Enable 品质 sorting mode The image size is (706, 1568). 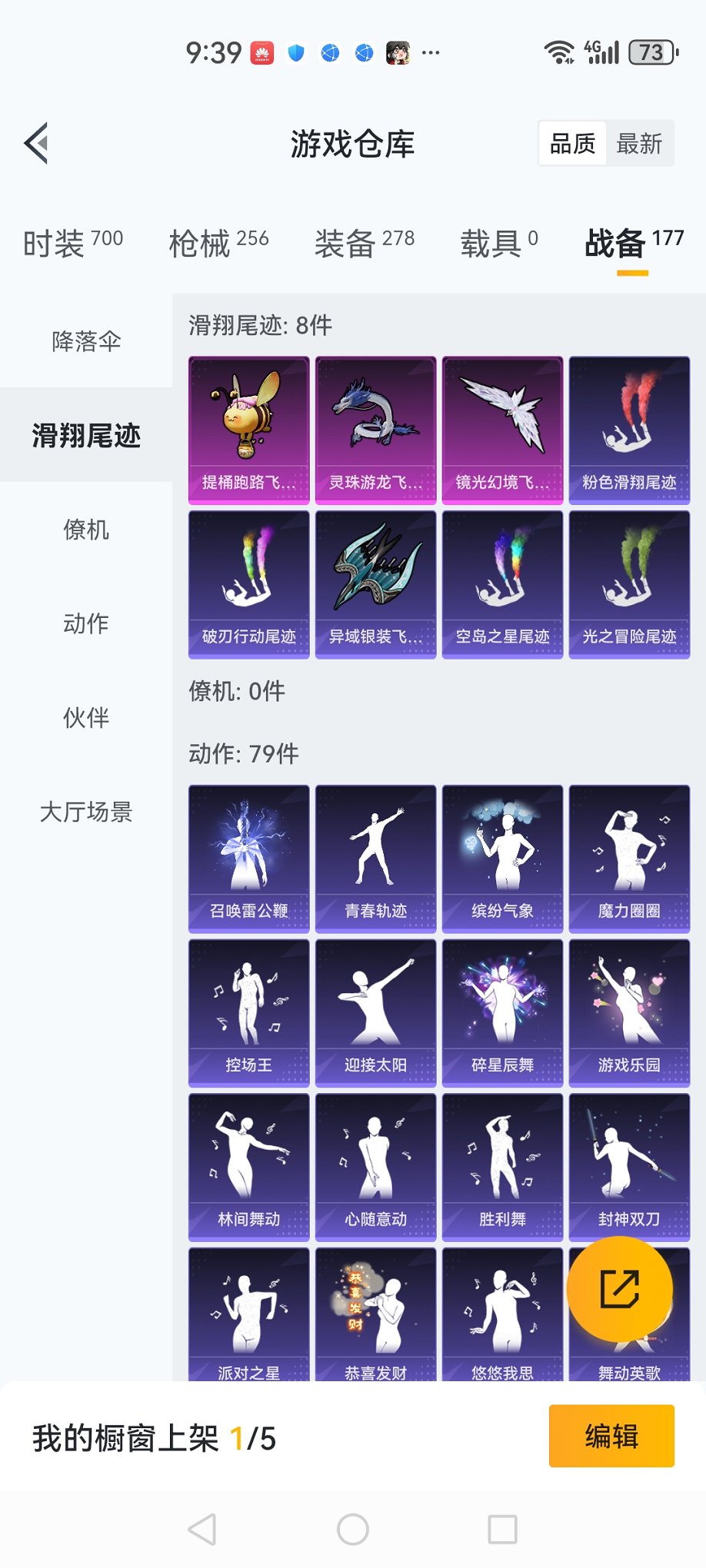(571, 144)
